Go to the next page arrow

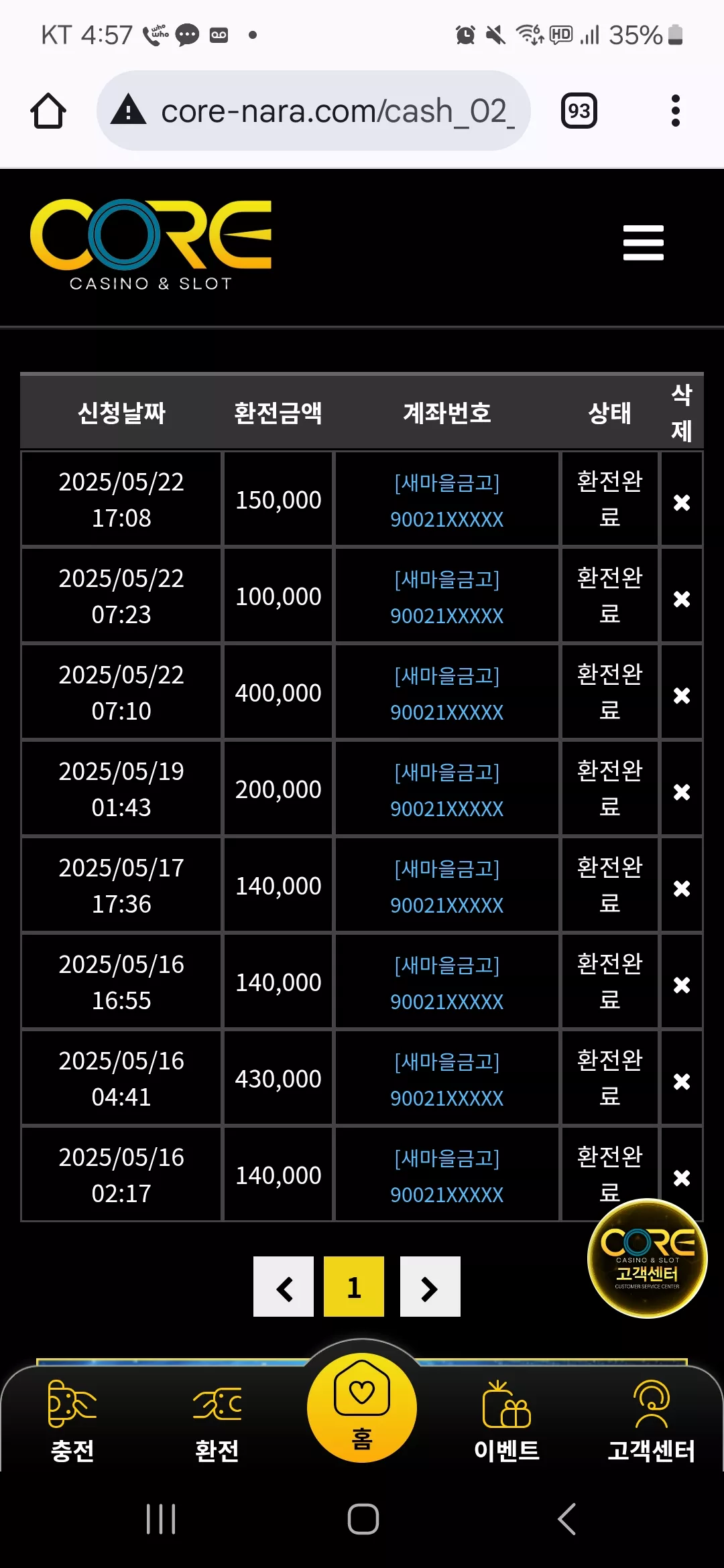tap(430, 1287)
